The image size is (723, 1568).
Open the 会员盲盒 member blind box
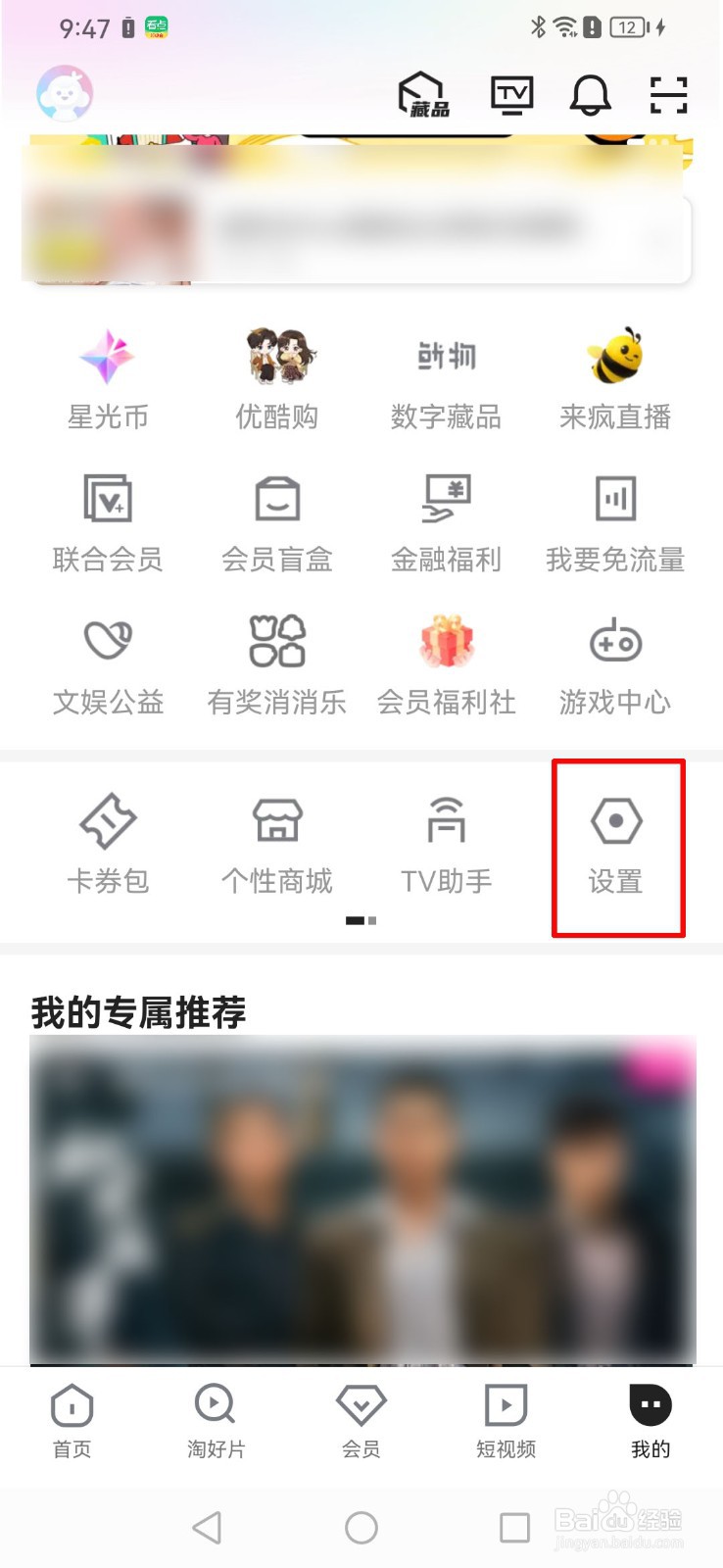[x=277, y=519]
